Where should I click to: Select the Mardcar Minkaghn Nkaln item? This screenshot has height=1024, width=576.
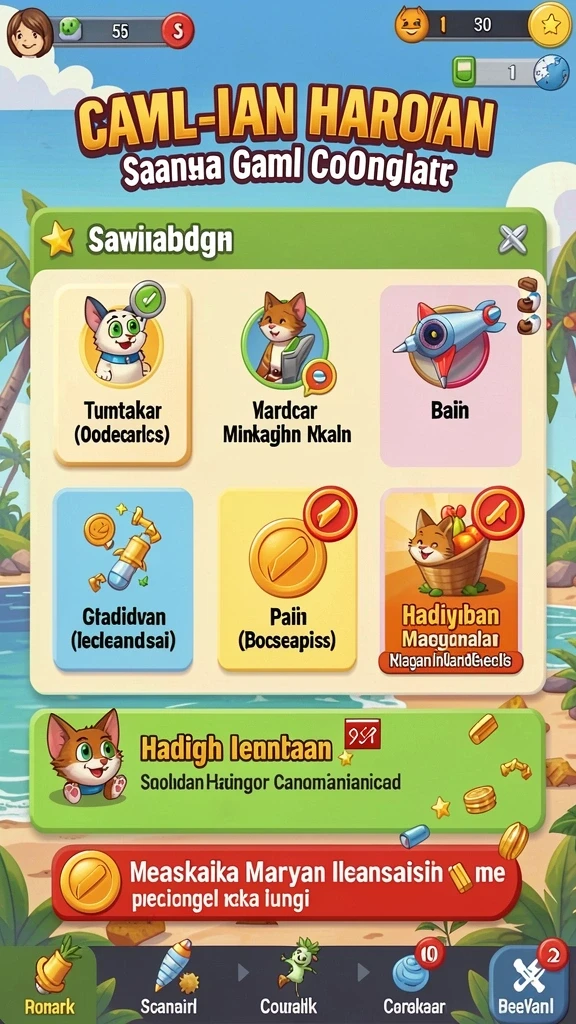(287, 375)
